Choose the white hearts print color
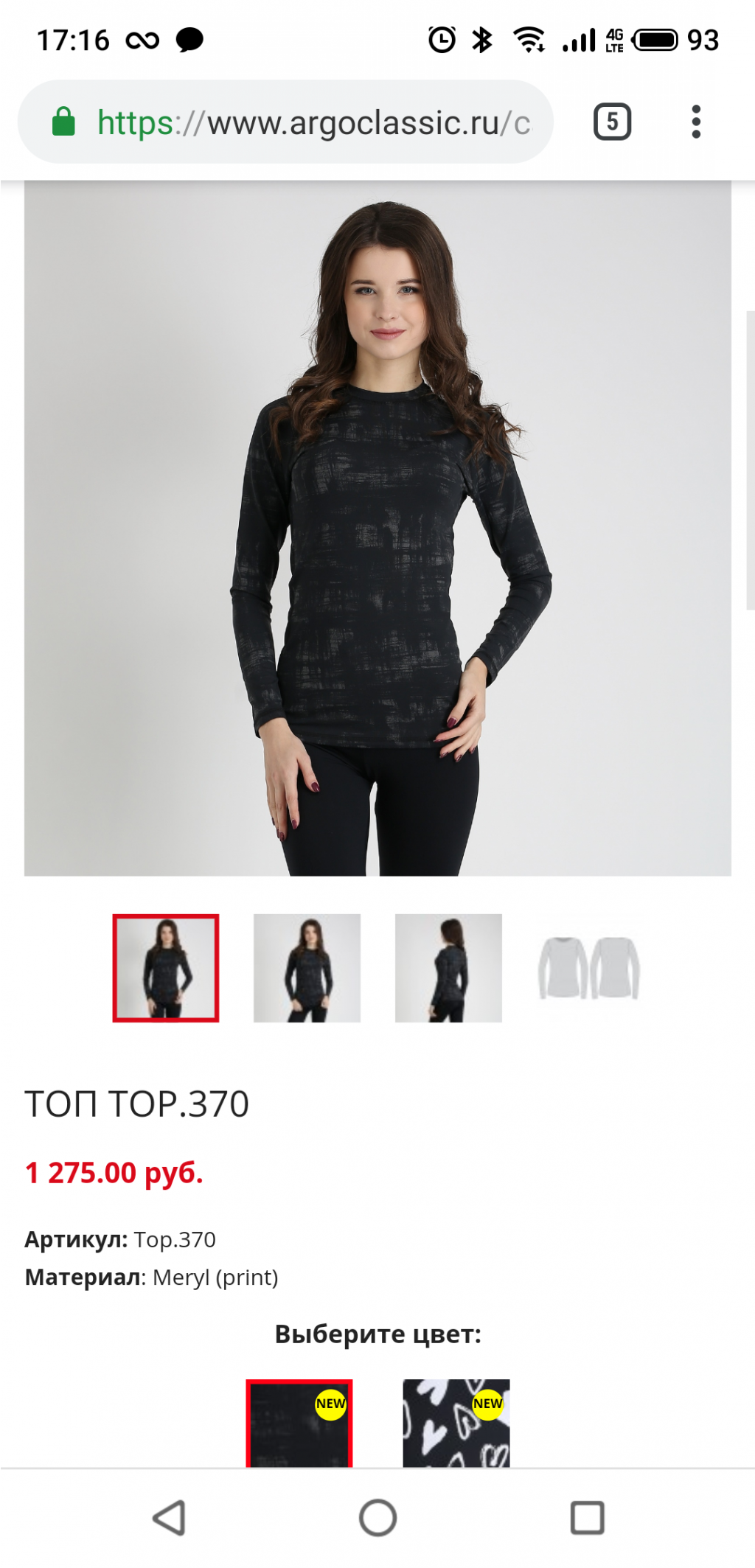This screenshot has width=755, height=1568. pyautogui.click(x=456, y=1423)
